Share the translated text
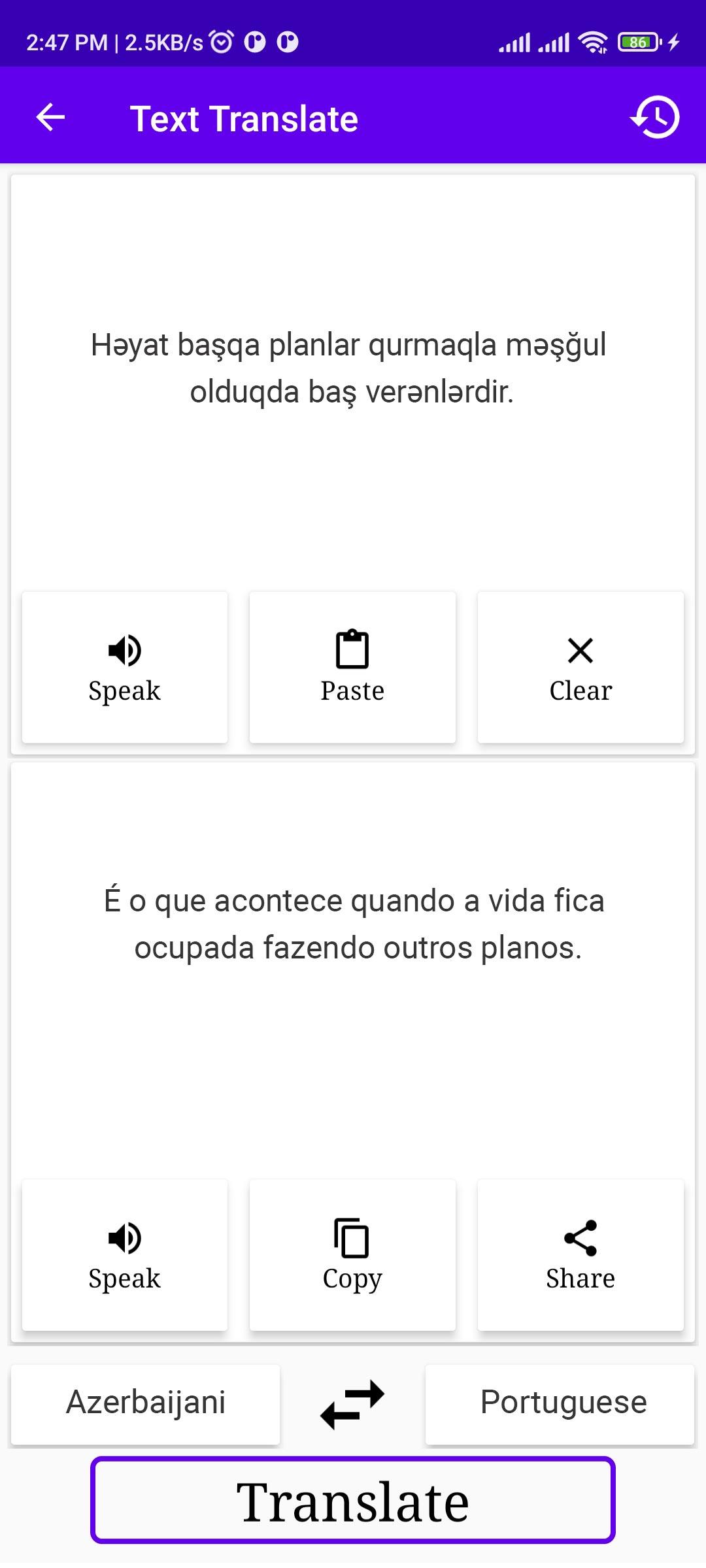 (580, 1255)
